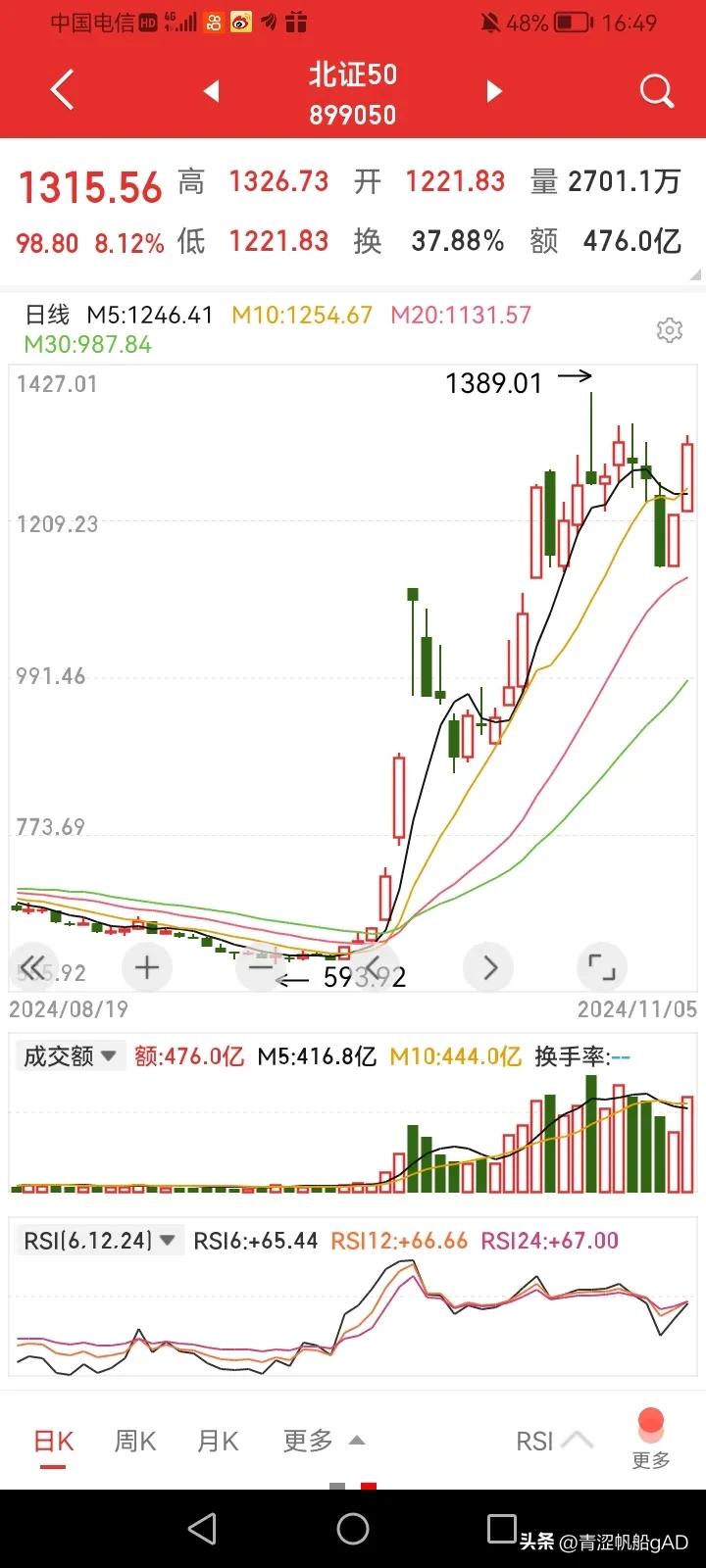Image resolution: width=706 pixels, height=1568 pixels.
Task: Switch to the 周K tab
Action: (x=135, y=1442)
